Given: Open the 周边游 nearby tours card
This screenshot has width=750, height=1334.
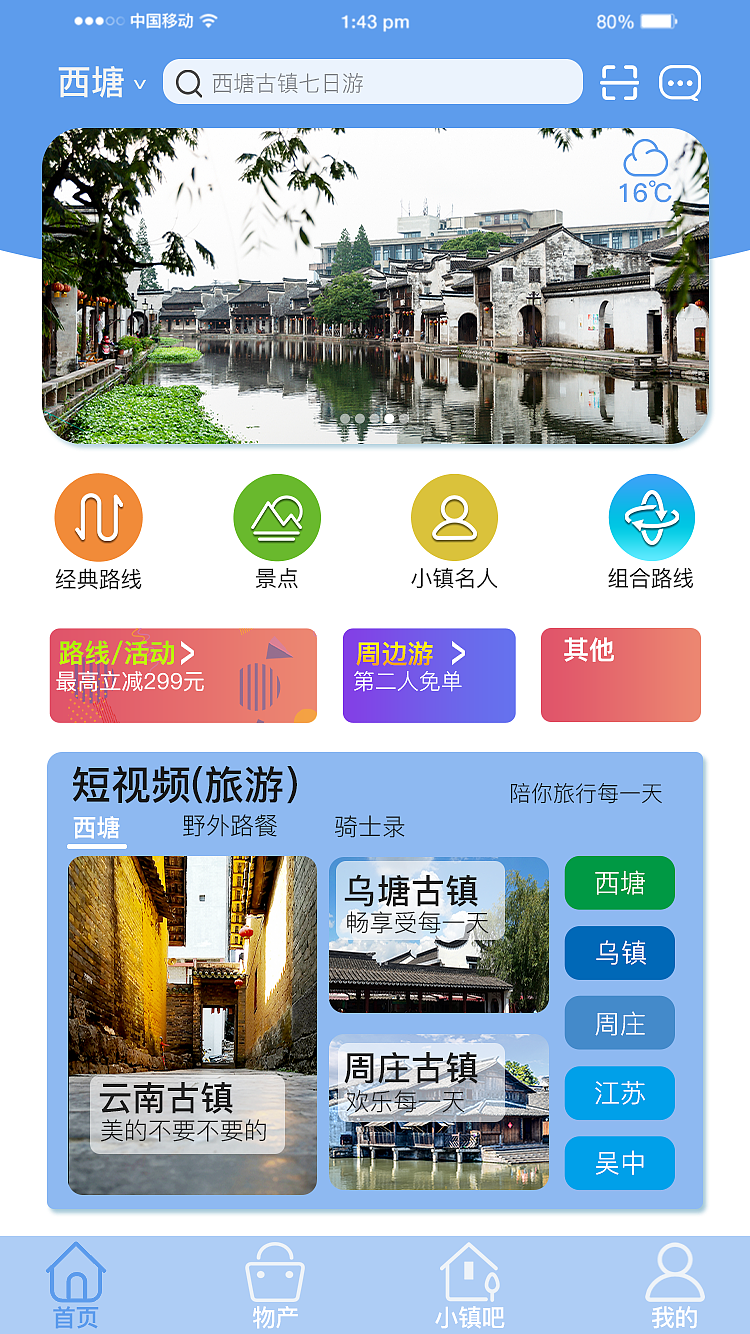Looking at the screenshot, I should pos(429,675).
